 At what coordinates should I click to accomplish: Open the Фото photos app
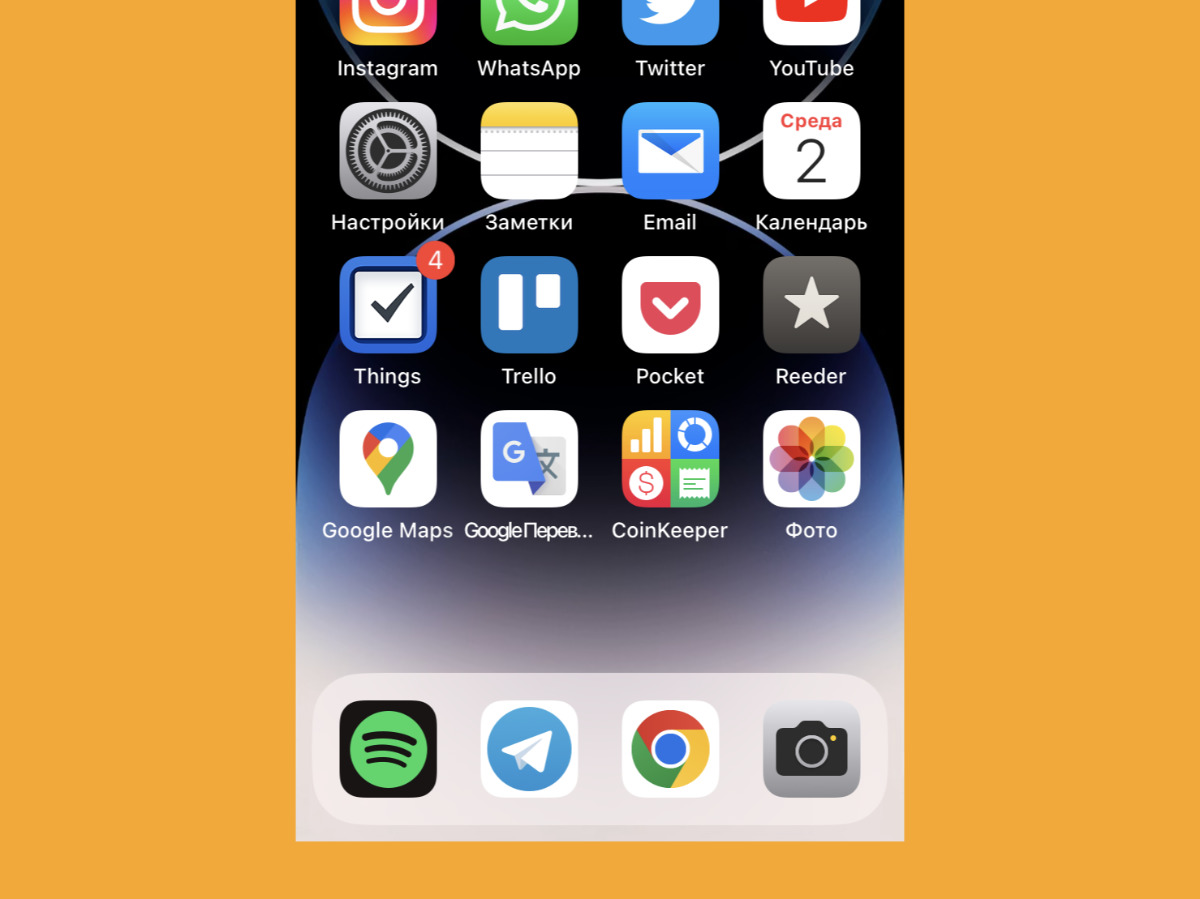[811, 459]
